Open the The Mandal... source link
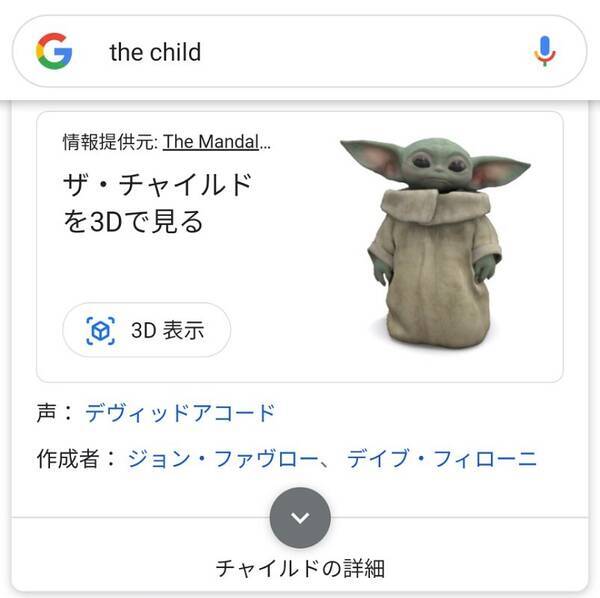 pyautogui.click(x=216, y=141)
